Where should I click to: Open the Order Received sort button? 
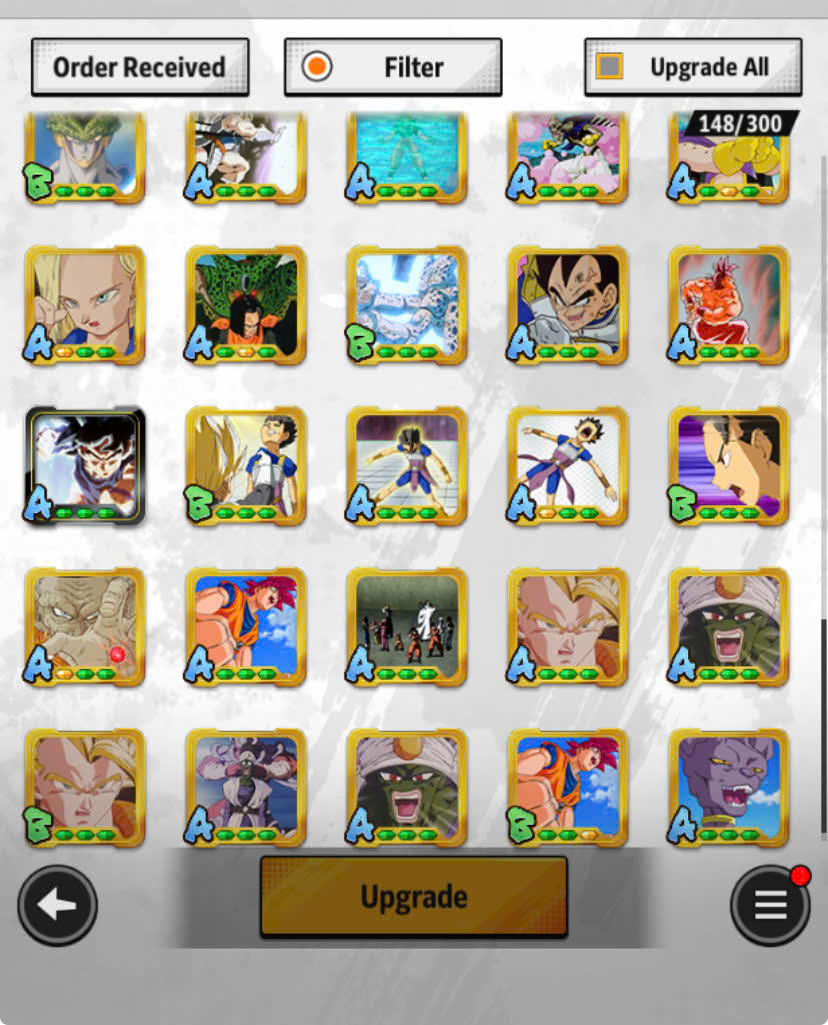(140, 67)
